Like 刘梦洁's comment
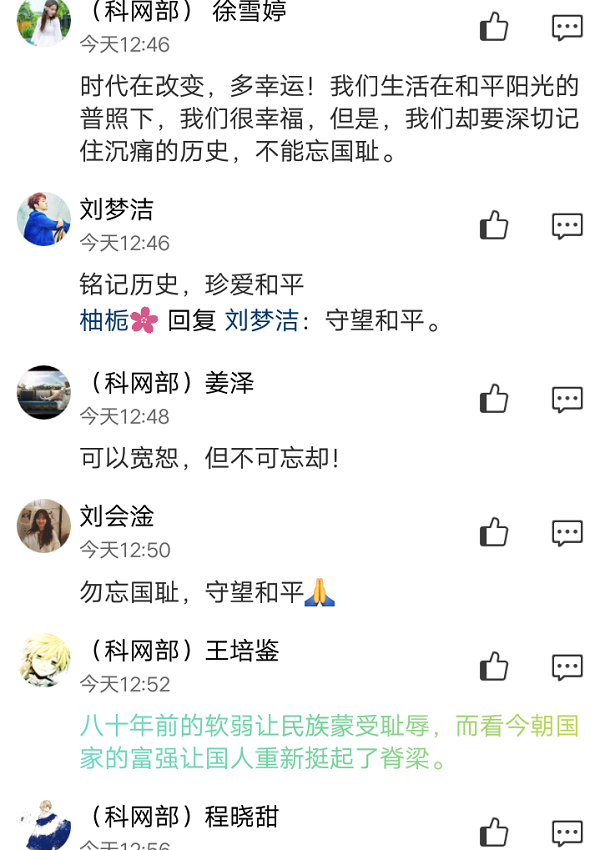Screen dimensions: 600x850 494,225
